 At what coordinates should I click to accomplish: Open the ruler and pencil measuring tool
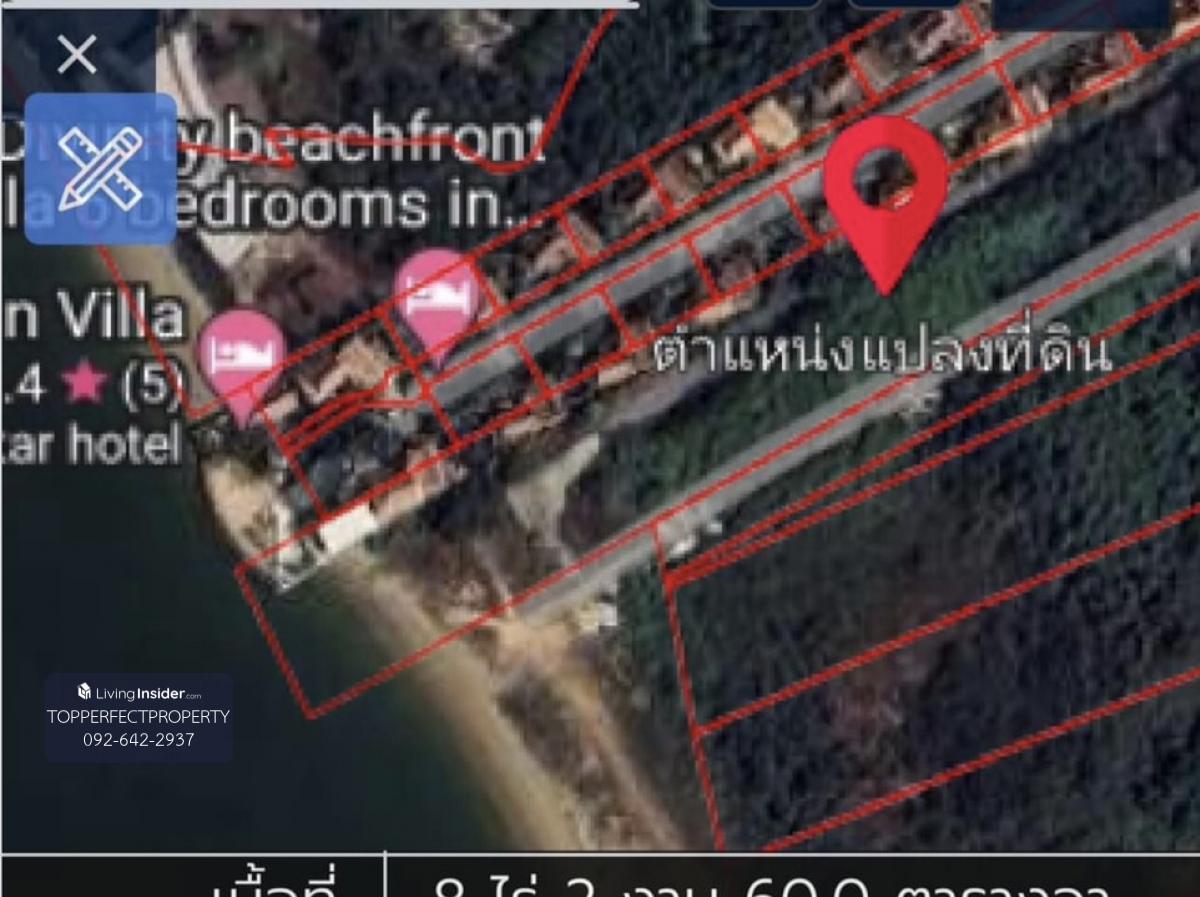100,169
